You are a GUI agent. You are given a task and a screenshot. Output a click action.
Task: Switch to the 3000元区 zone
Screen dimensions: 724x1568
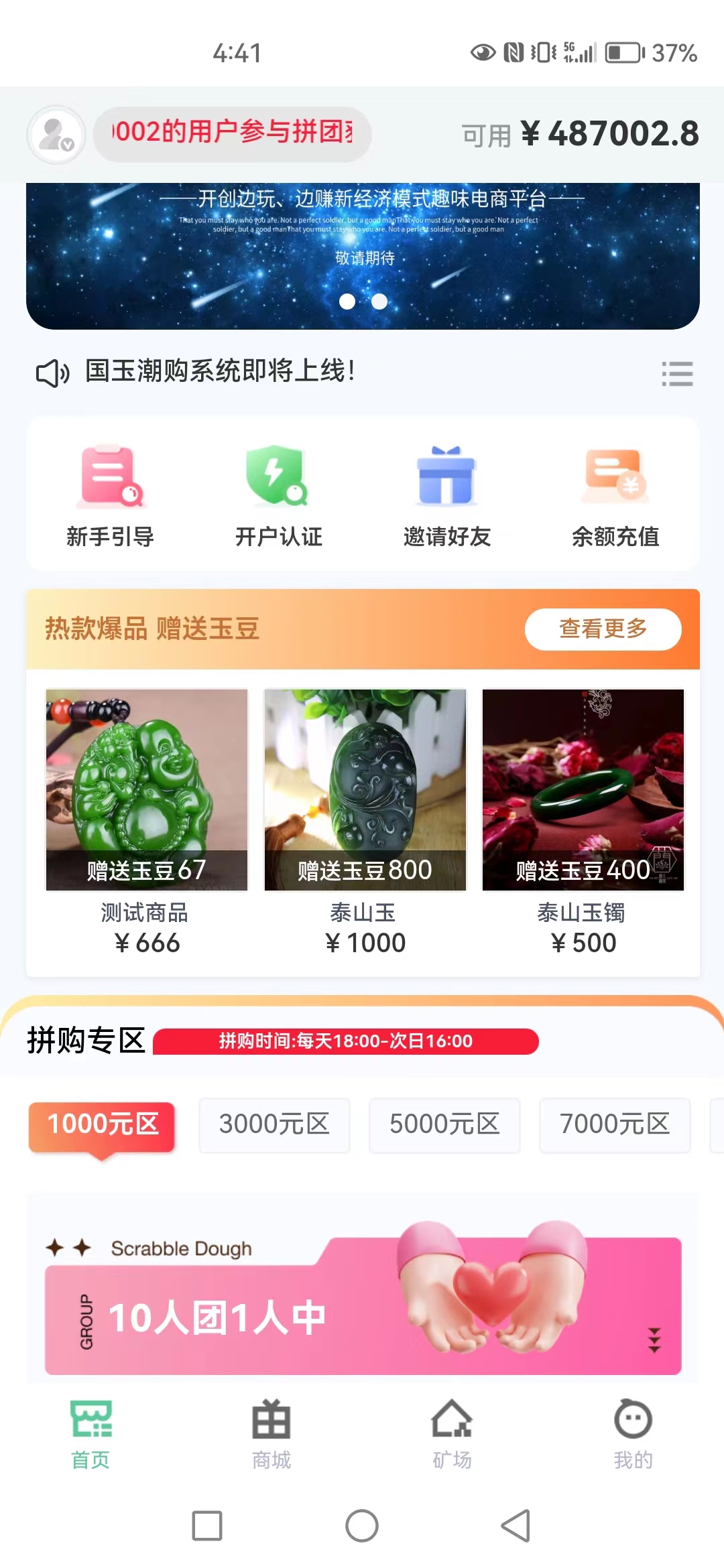274,1125
